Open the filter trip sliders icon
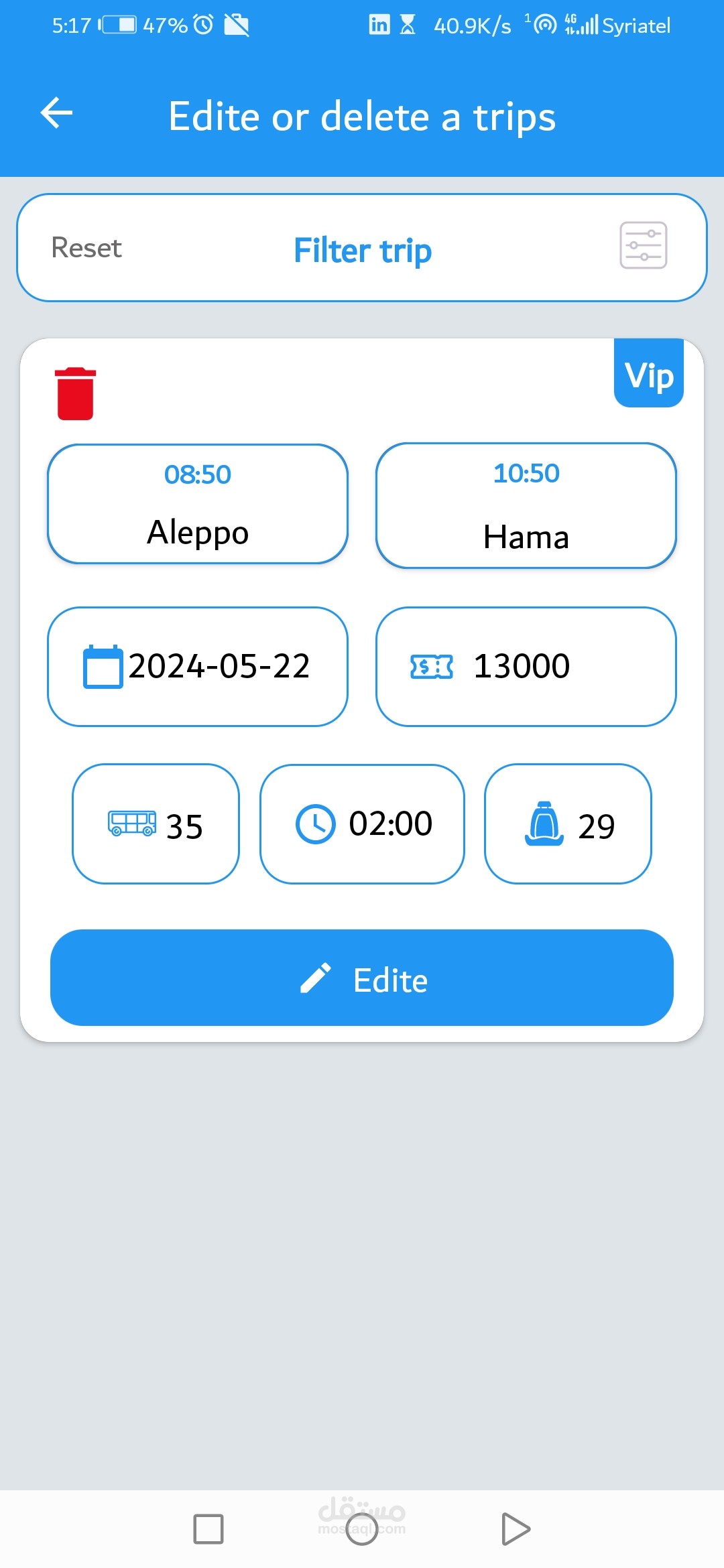 [643, 245]
